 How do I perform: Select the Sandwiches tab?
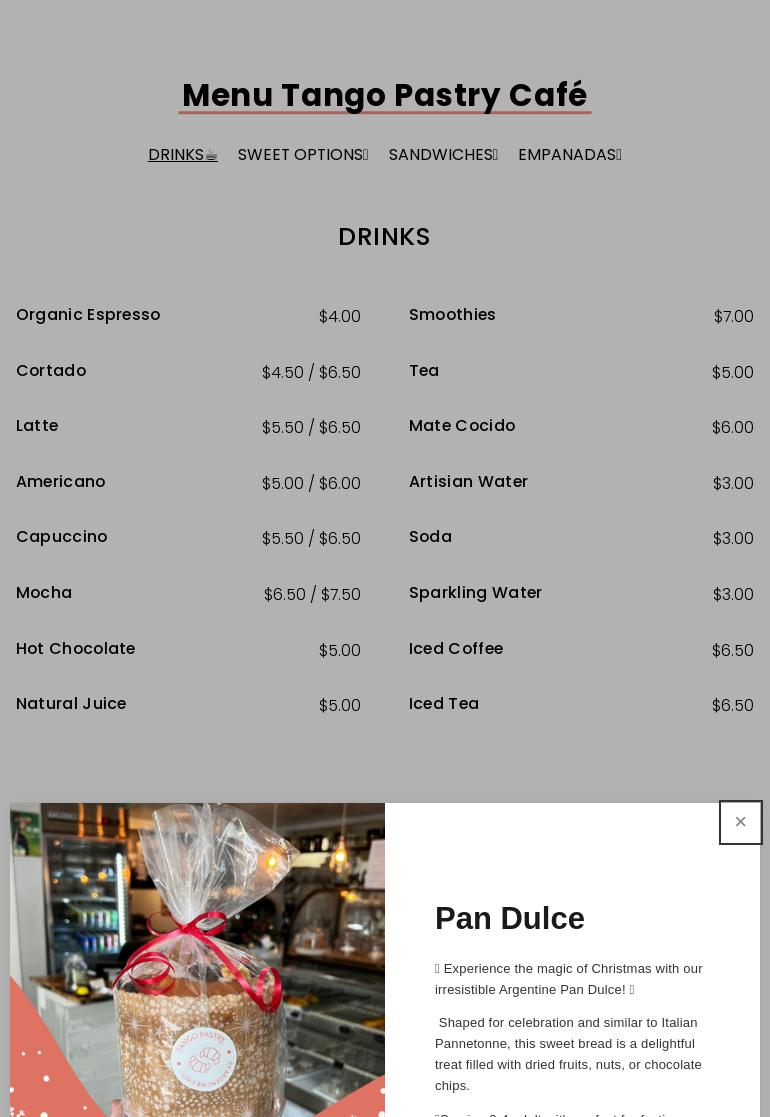point(442,155)
